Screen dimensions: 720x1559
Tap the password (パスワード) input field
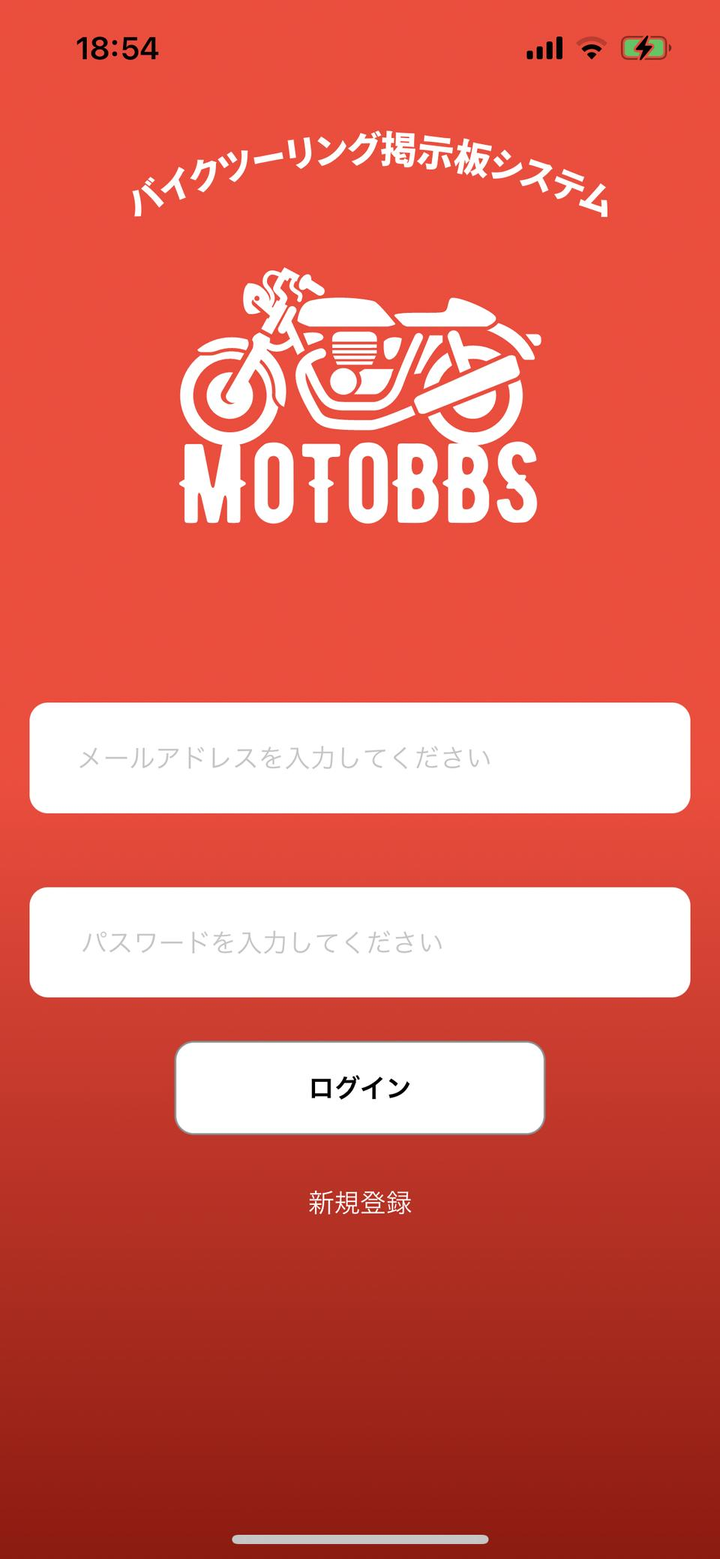coord(360,942)
